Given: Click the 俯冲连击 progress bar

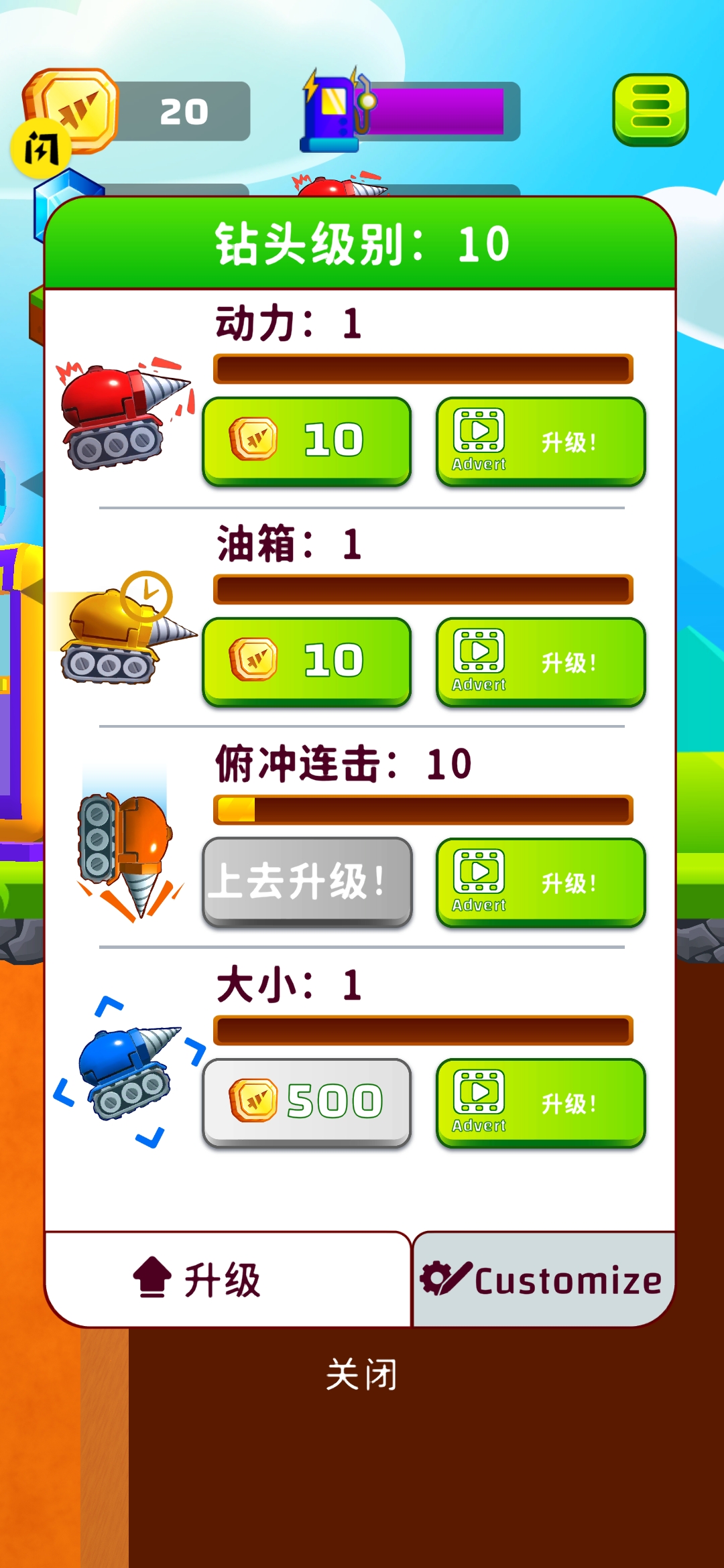Looking at the screenshot, I should pos(422,809).
